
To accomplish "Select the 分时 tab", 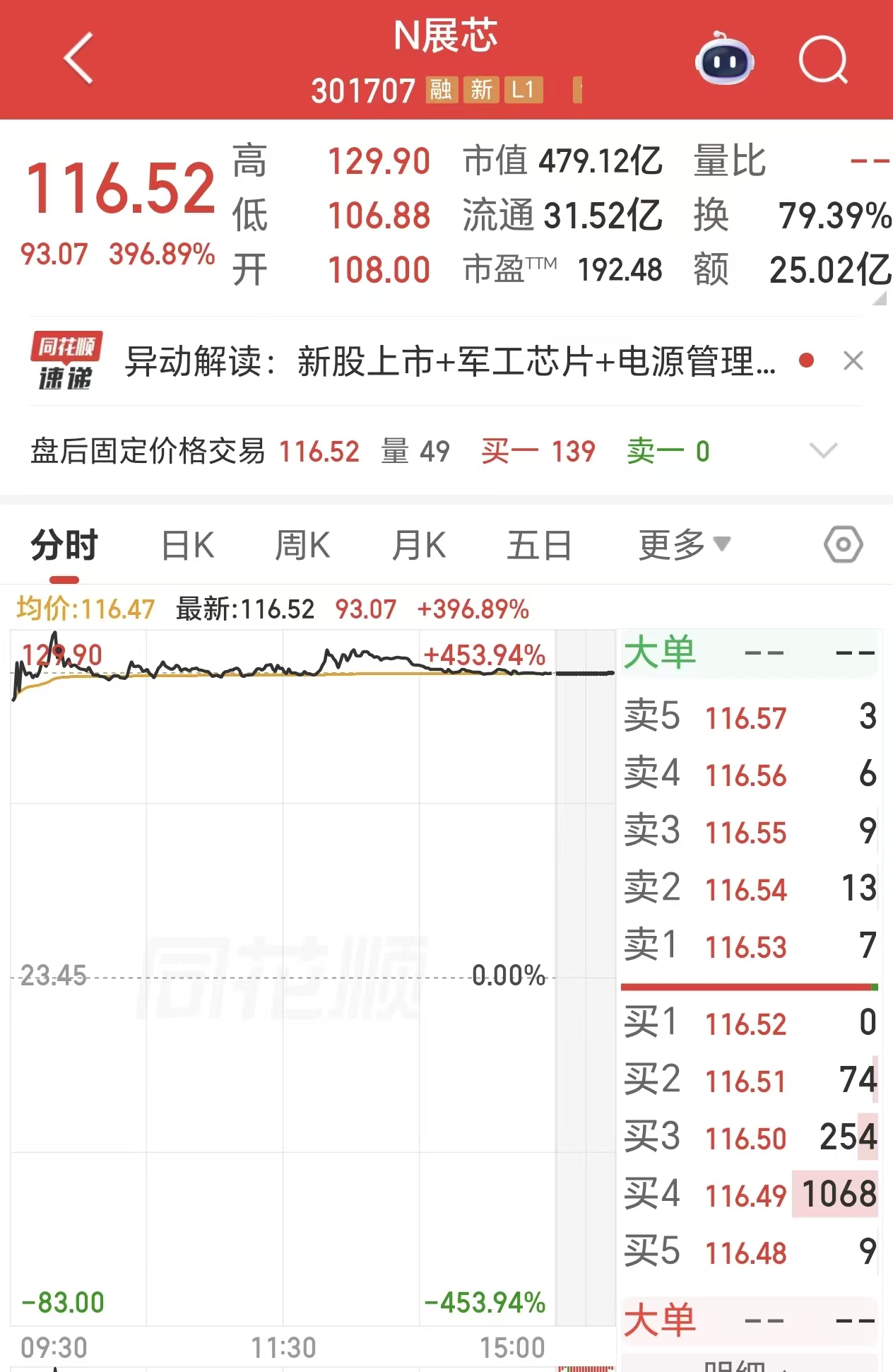I will pyautogui.click(x=64, y=546).
